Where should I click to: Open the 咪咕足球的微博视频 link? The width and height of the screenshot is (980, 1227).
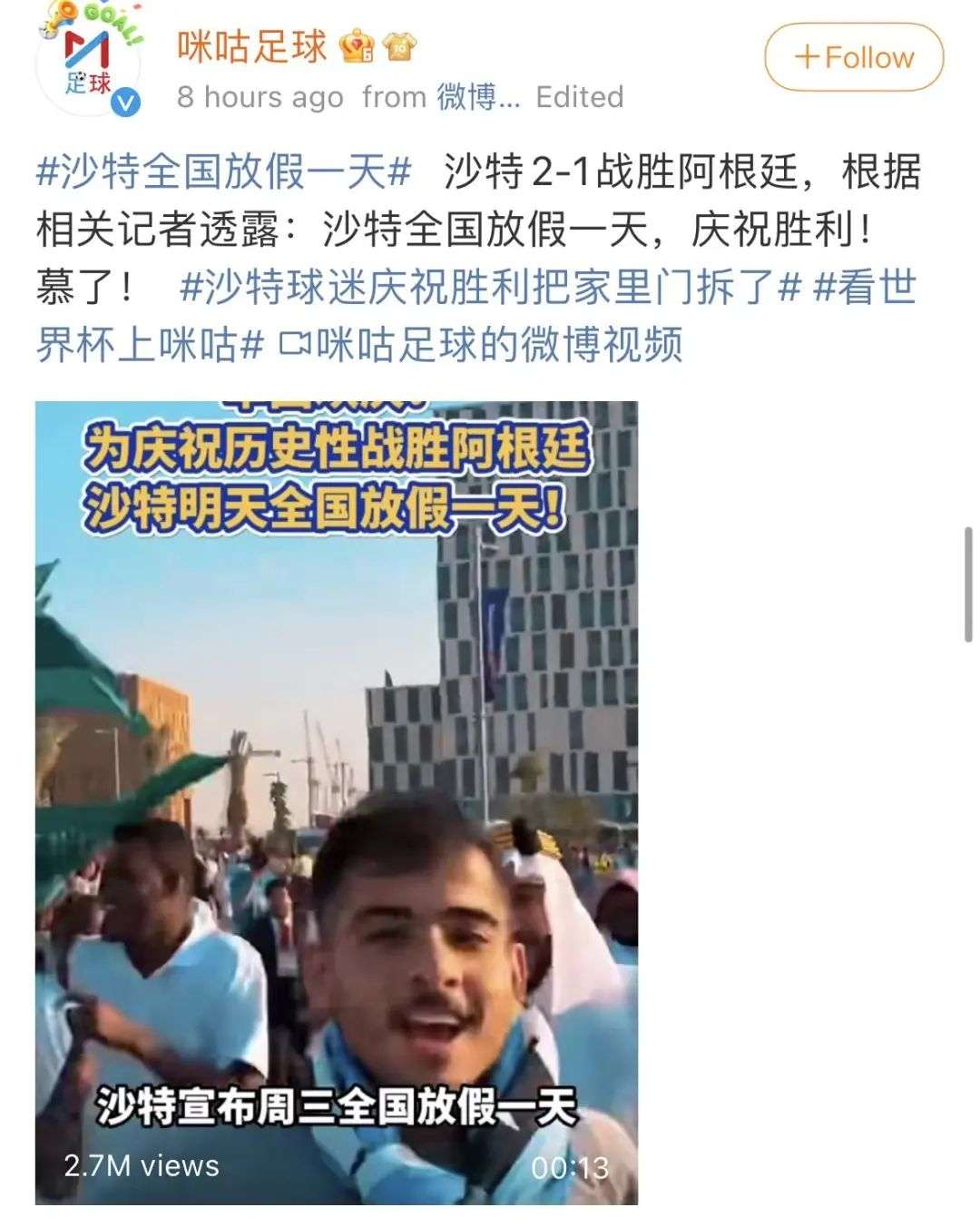pyautogui.click(x=481, y=345)
